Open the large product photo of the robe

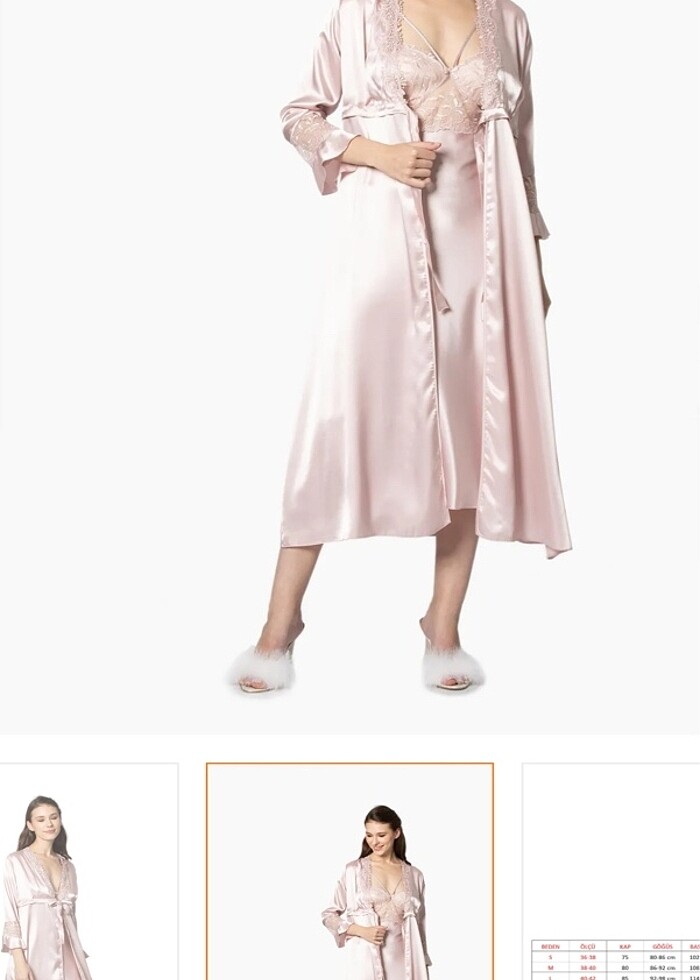350,365
